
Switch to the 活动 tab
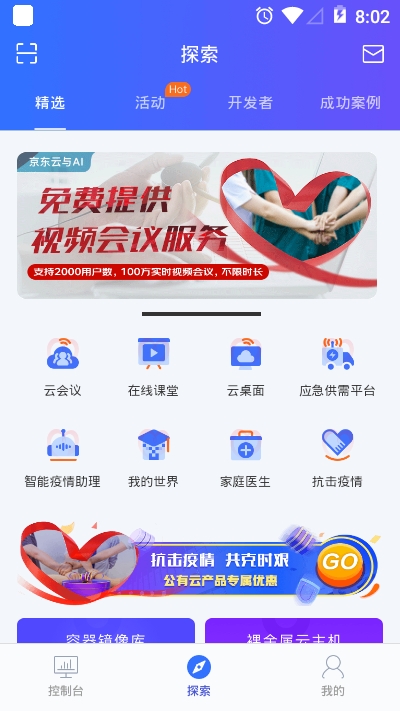(150, 103)
